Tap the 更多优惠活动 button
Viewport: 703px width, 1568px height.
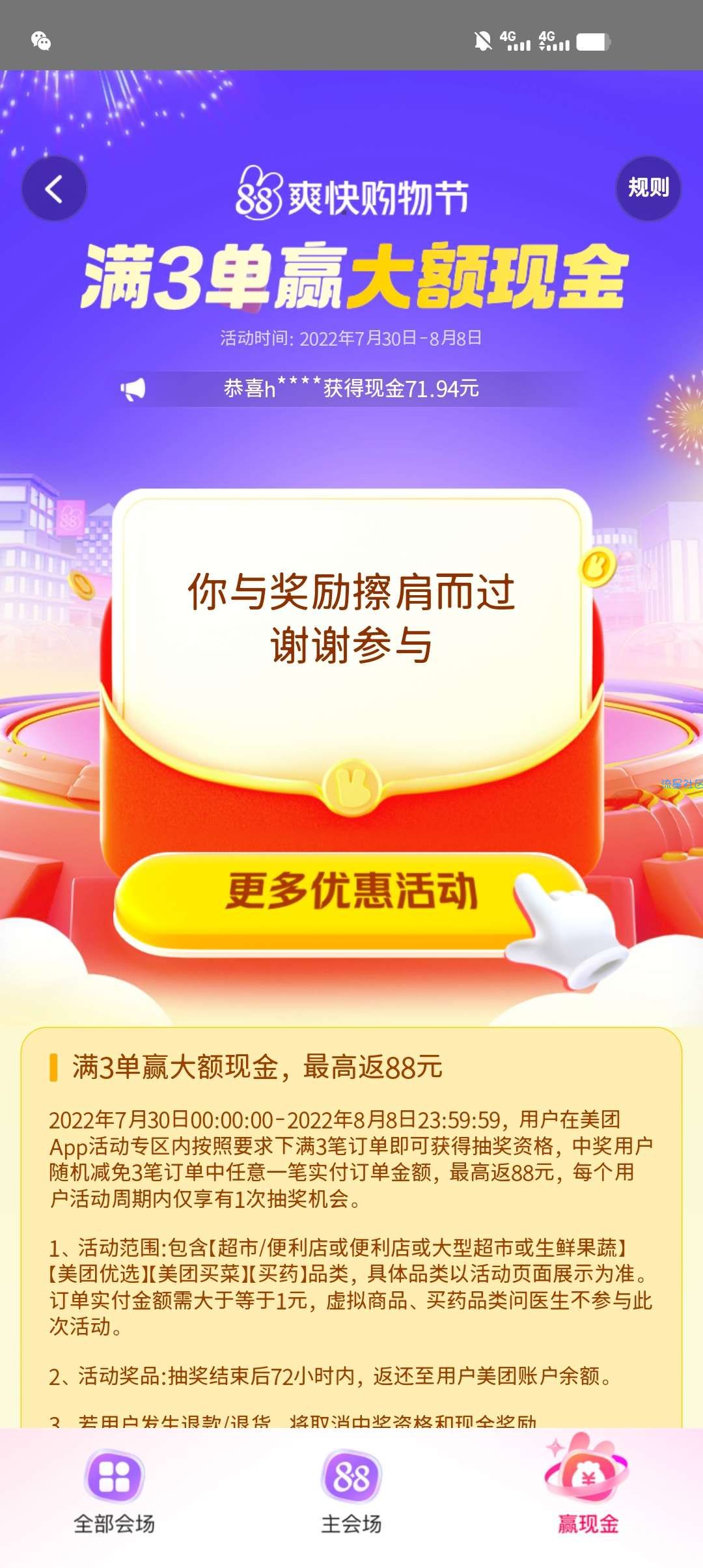pos(351,892)
